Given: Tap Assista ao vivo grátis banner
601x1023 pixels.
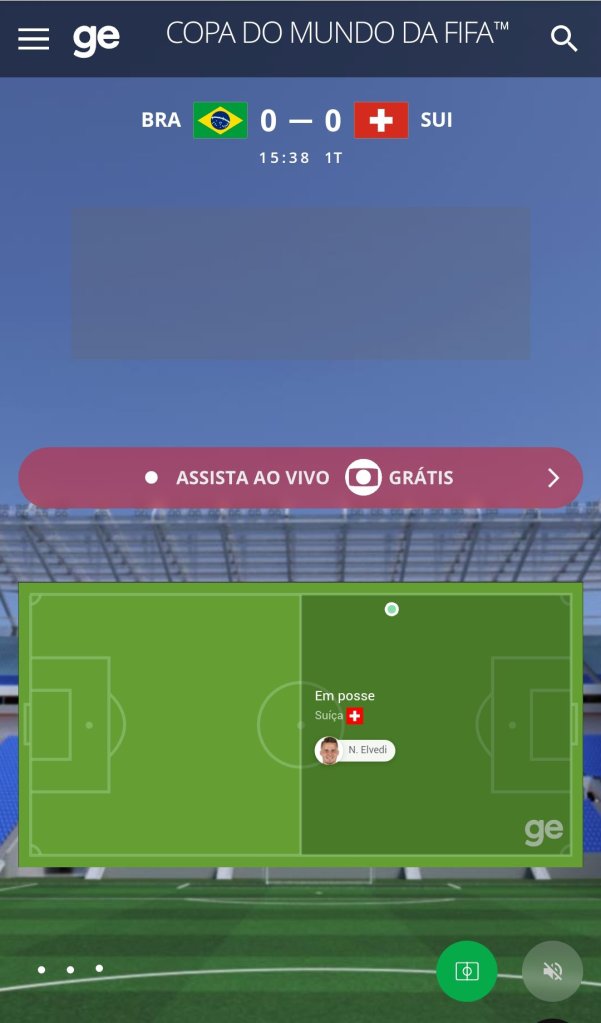Looking at the screenshot, I should 300,478.
